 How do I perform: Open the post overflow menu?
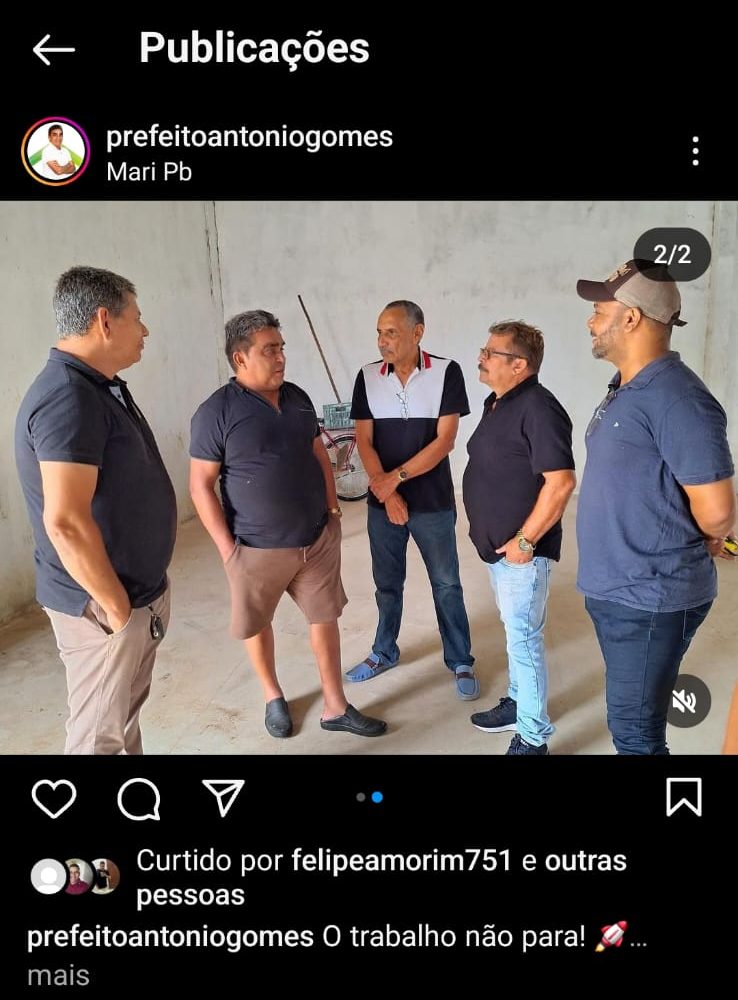[695, 151]
